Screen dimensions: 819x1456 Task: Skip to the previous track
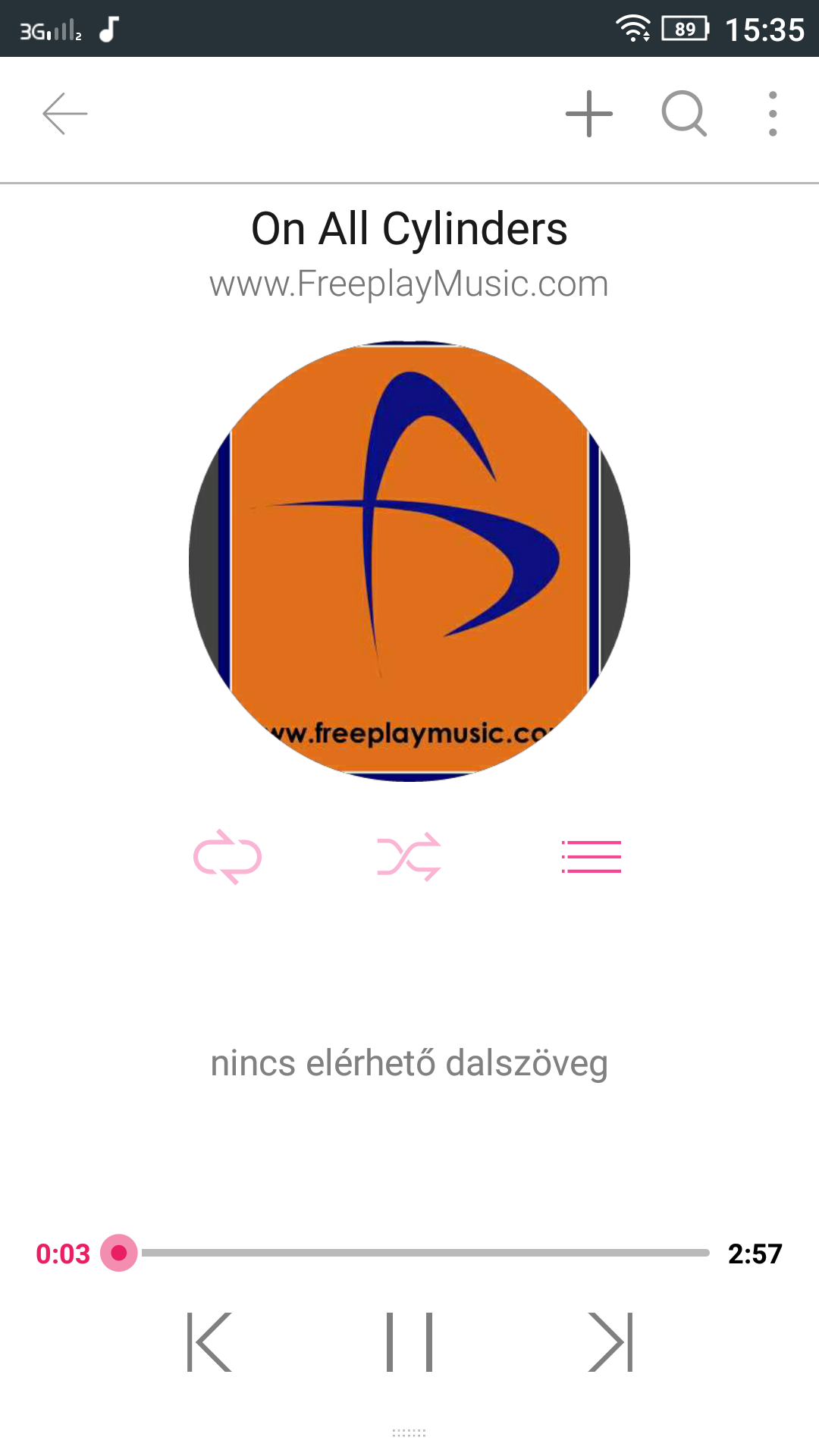coord(209,1342)
